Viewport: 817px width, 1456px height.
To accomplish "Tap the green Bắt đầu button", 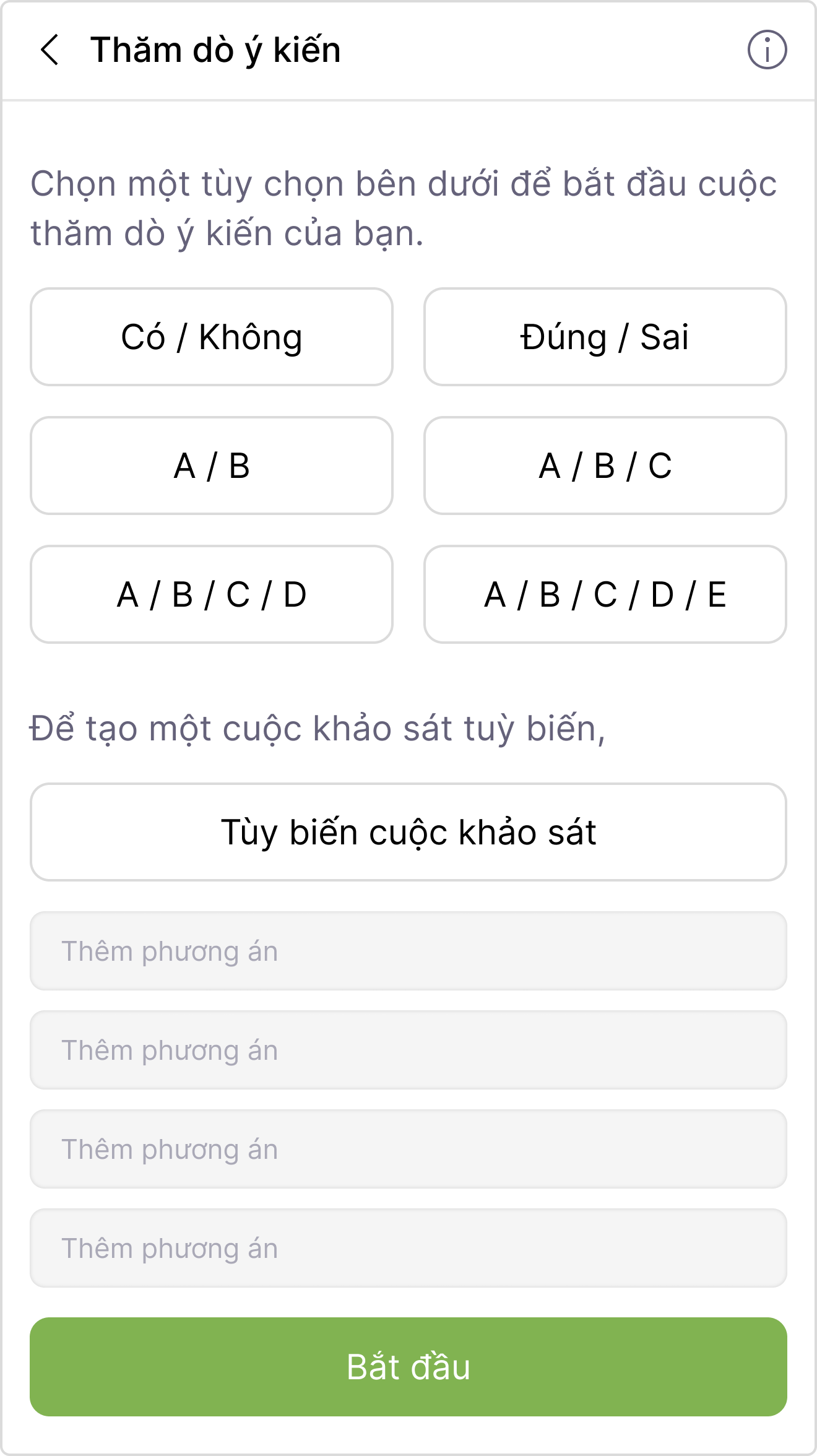I will pos(408,1367).
